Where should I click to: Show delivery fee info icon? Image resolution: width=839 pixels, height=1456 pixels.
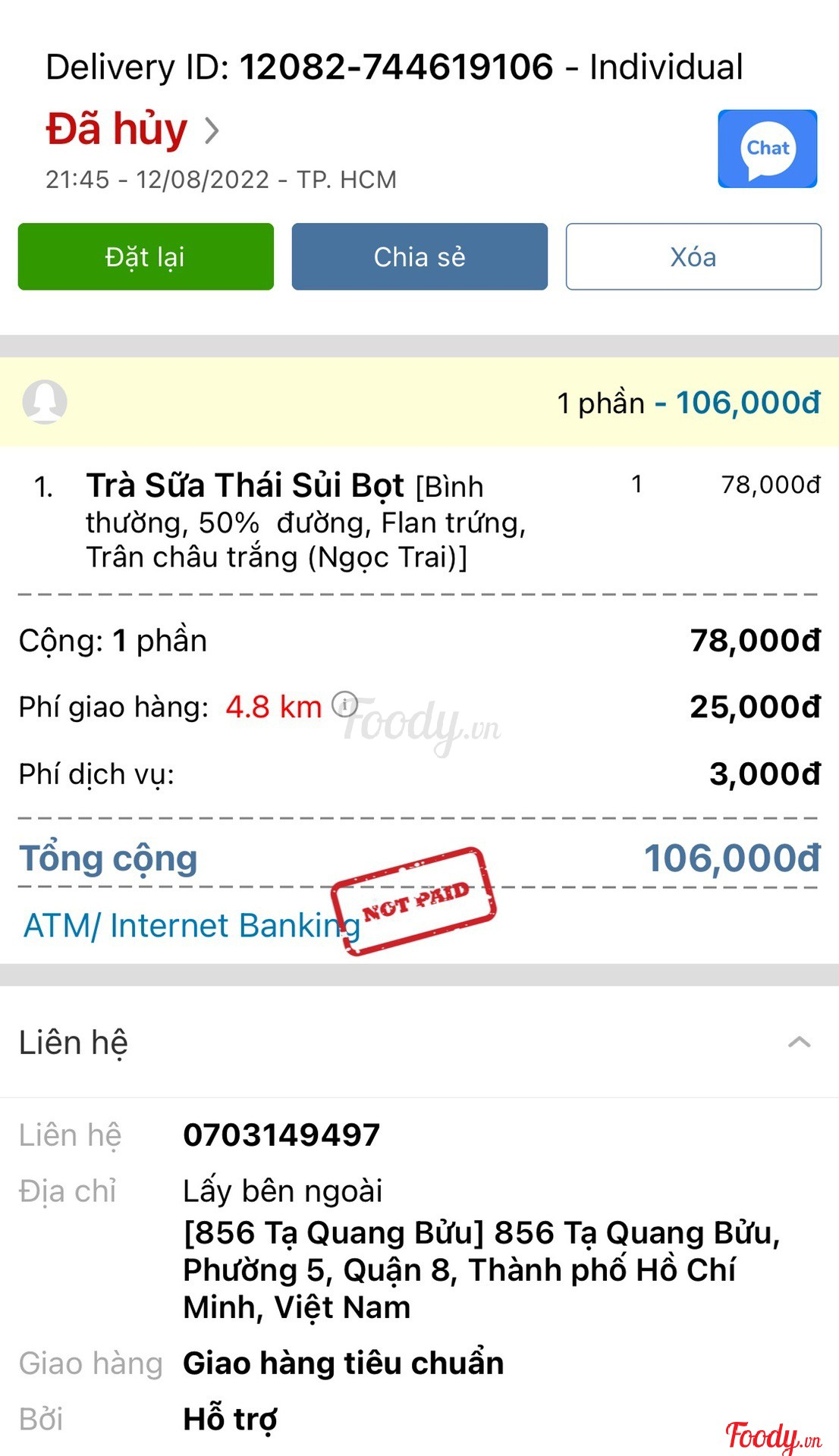coord(345,704)
